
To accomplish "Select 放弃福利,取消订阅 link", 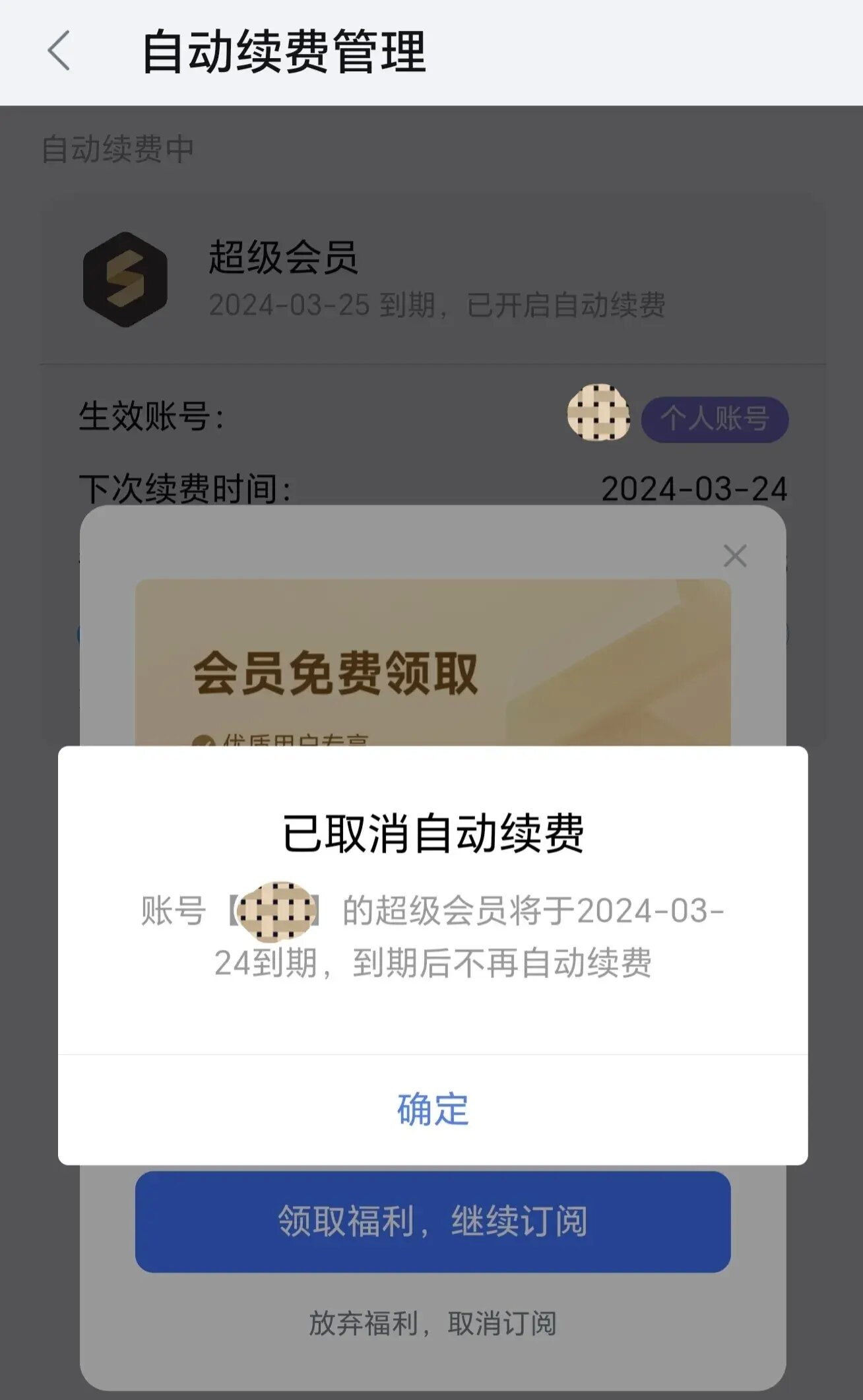I will coord(433,1323).
